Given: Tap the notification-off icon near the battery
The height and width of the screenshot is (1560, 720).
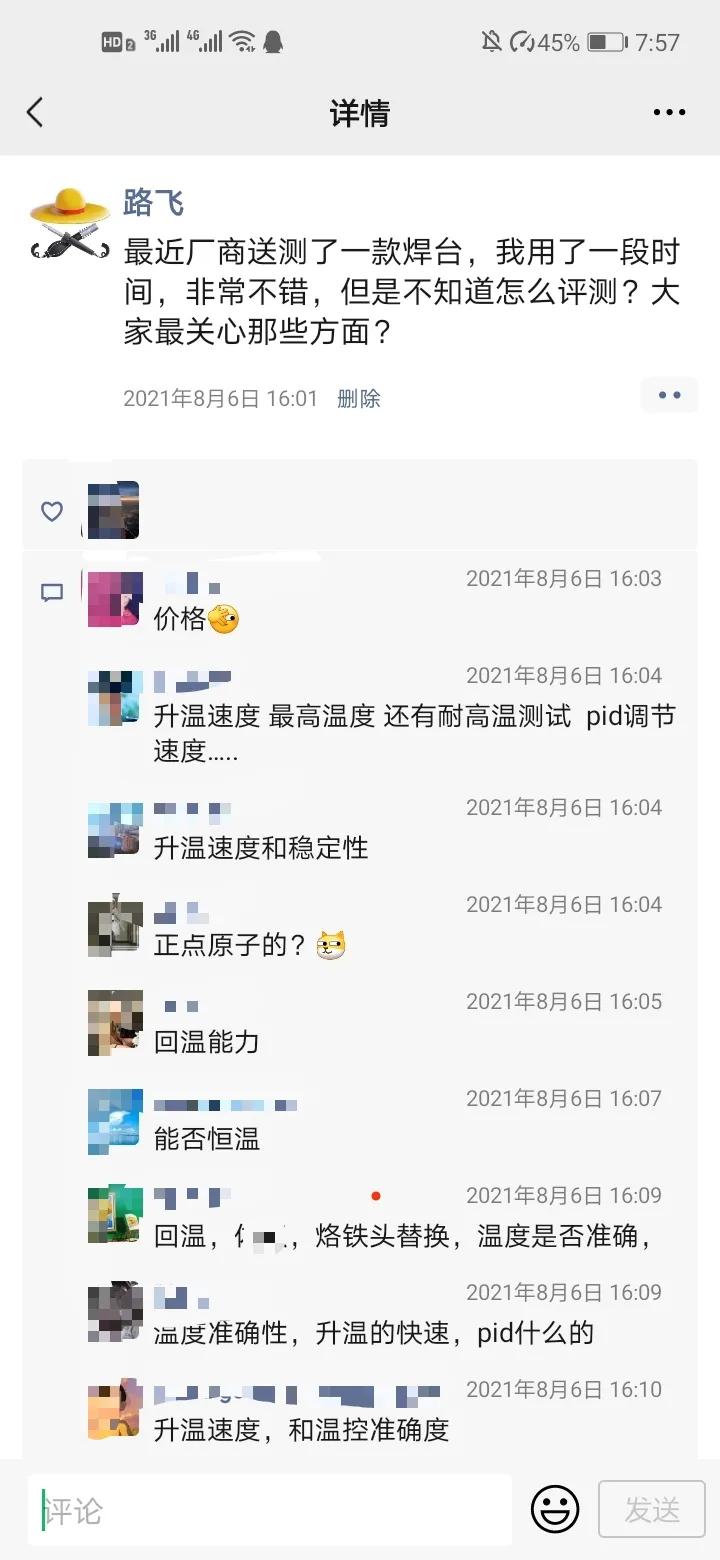Looking at the screenshot, I should 492,41.
